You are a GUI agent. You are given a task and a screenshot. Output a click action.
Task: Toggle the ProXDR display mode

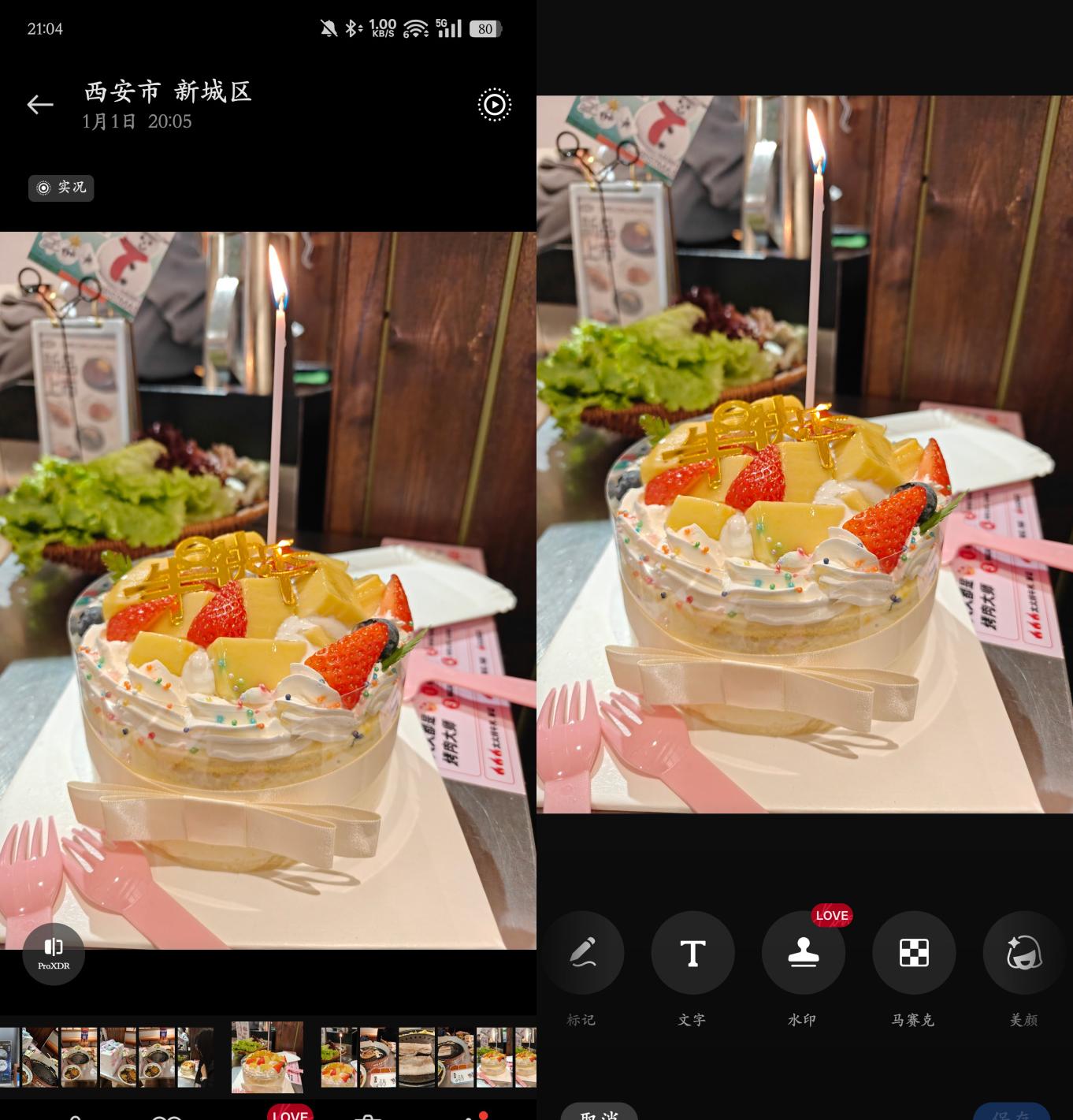tap(53, 954)
